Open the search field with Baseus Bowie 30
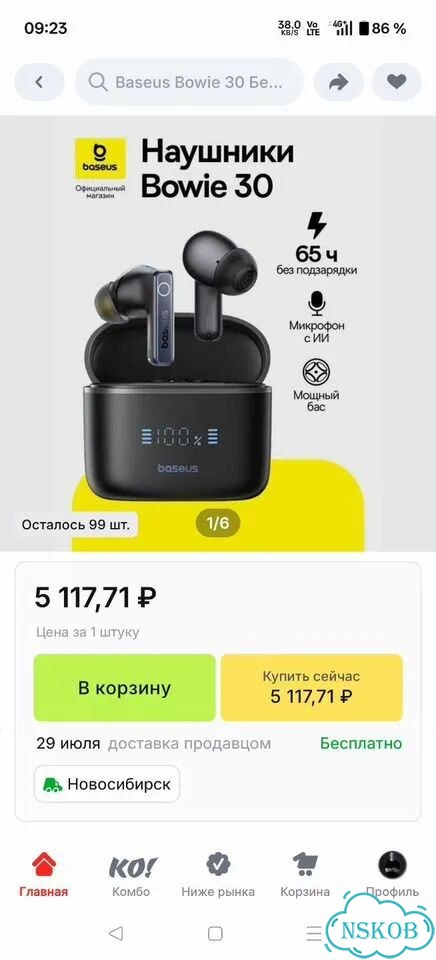Viewport: 436px width, 960px height. click(x=189, y=82)
